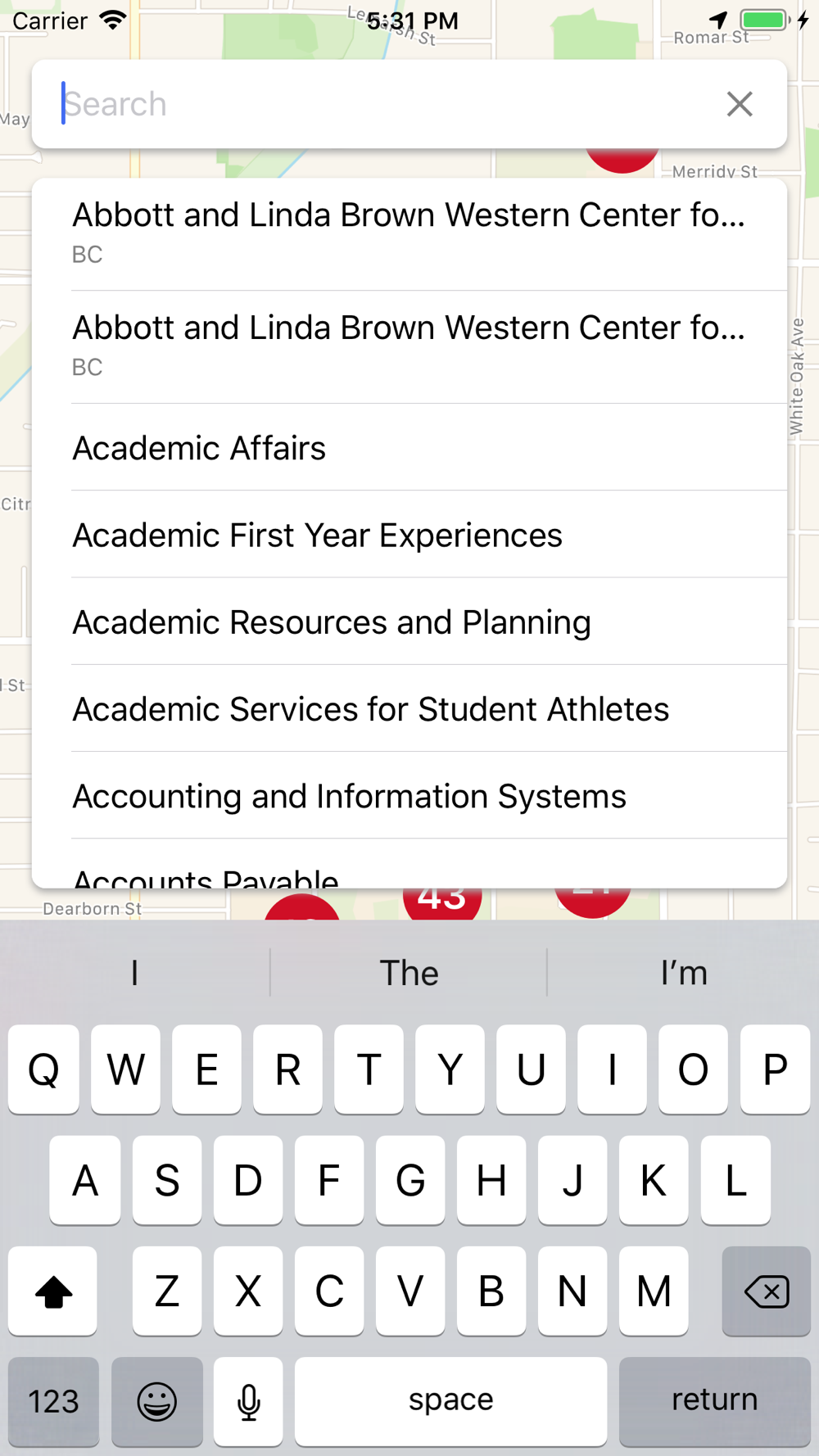Screen dimensions: 819x1456
Task: Insert the keyboard suggestion "The"
Action: pos(409,973)
